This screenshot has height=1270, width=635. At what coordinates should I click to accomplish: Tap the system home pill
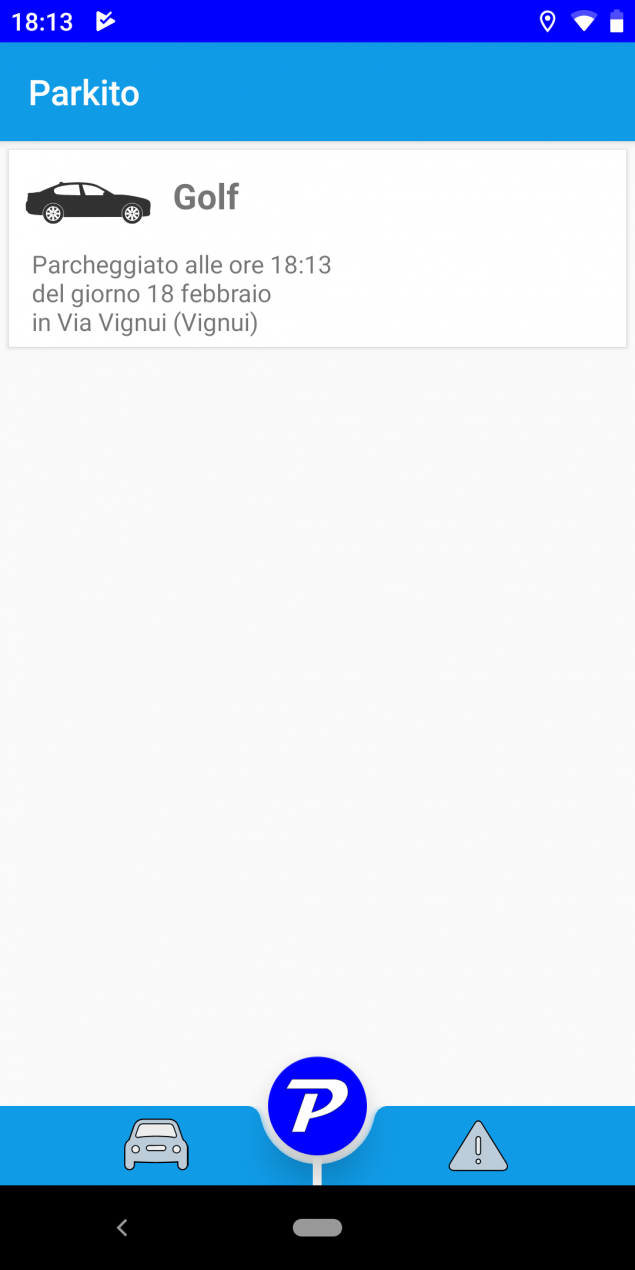pyautogui.click(x=317, y=1228)
